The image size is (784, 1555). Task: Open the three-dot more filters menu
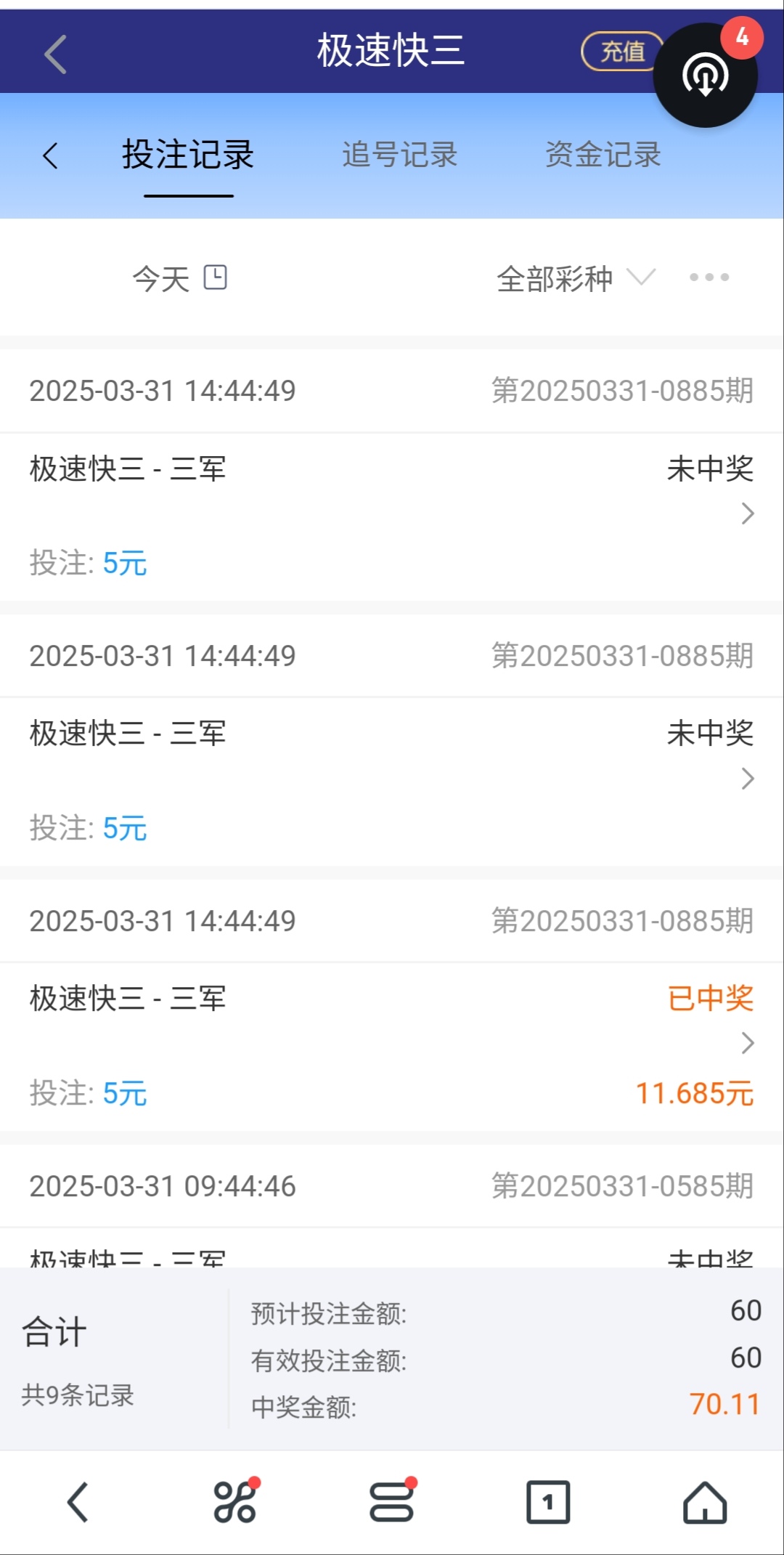coord(709,277)
